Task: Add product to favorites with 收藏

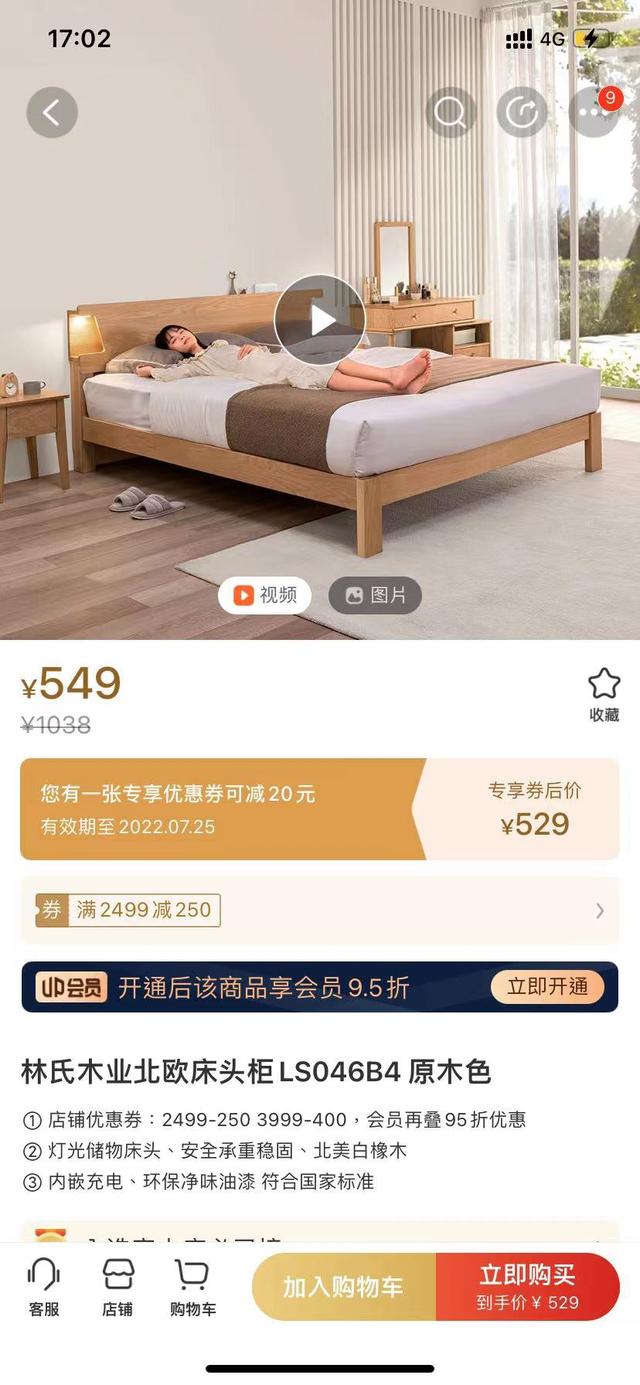Action: tap(603, 695)
